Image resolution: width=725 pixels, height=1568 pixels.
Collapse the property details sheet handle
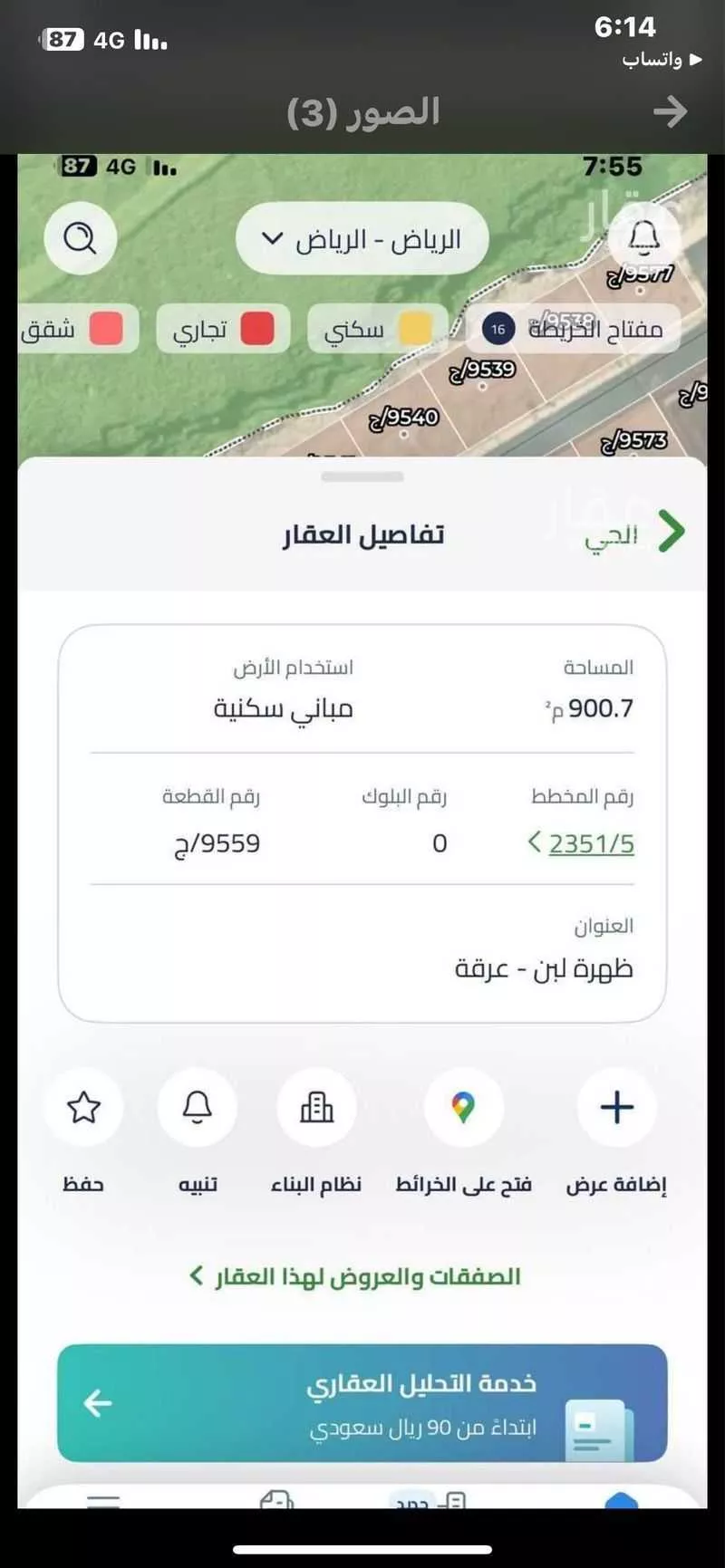tap(362, 475)
